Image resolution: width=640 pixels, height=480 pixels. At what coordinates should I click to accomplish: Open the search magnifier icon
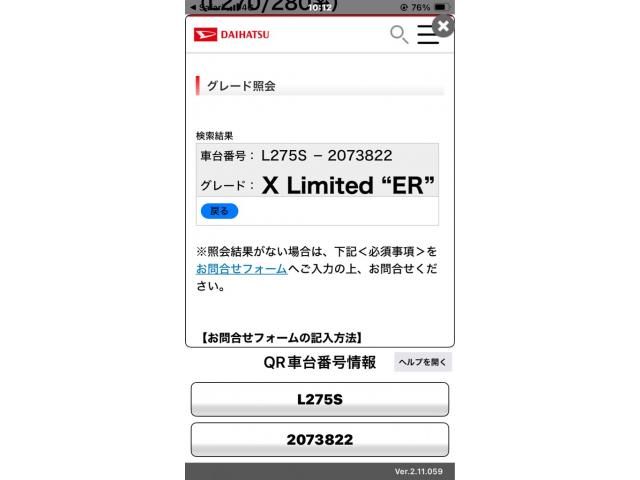tap(398, 35)
